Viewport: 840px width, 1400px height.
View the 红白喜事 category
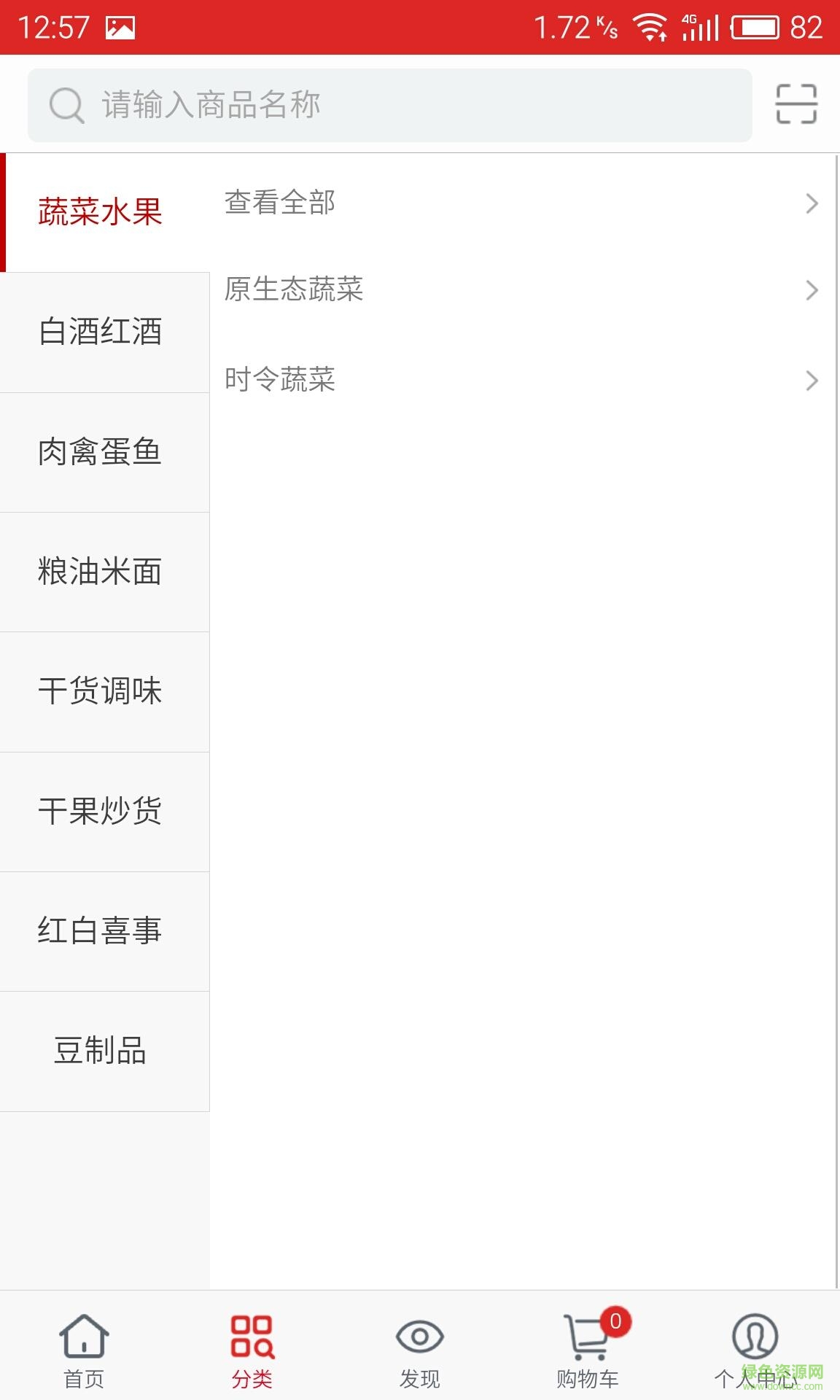tap(102, 930)
